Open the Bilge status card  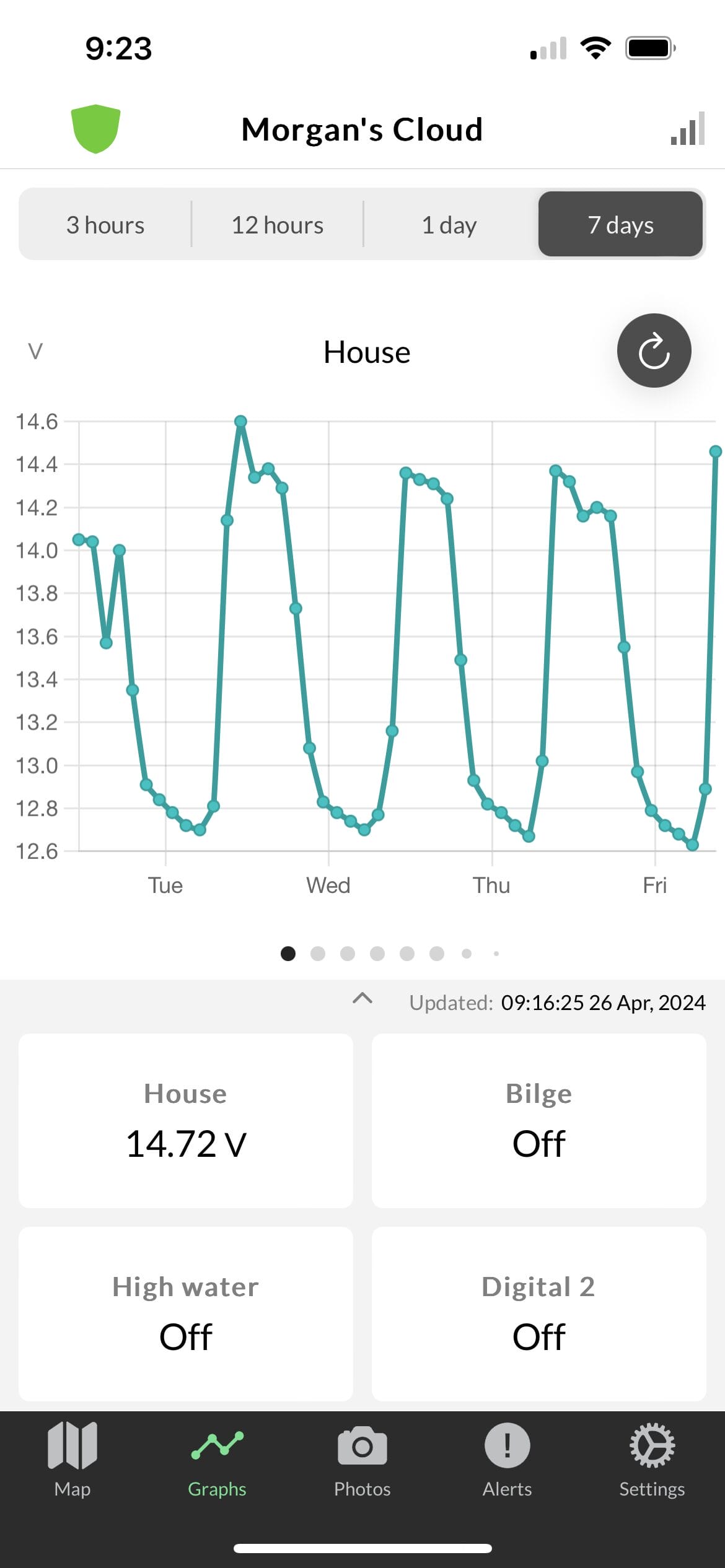click(x=538, y=1120)
